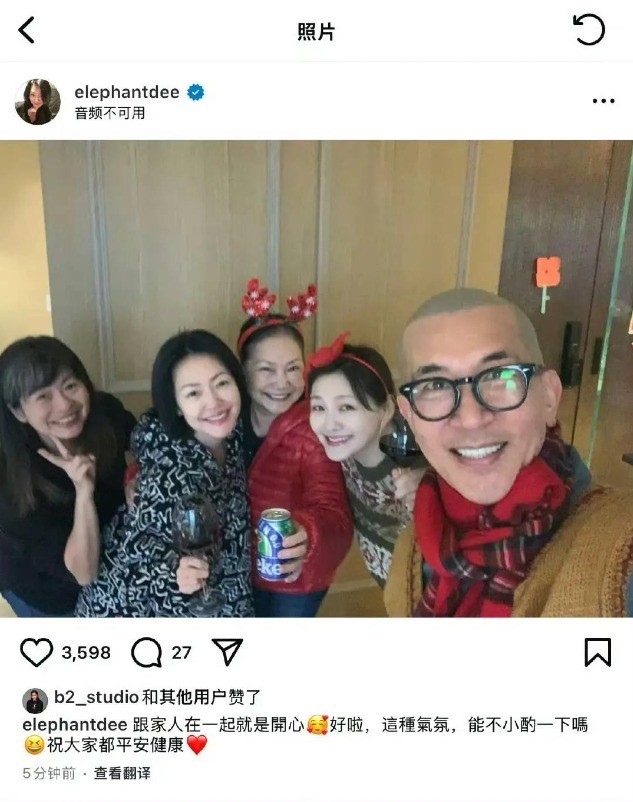
Task: Tap 查看翻译 to translate the caption
Action: pos(122,774)
